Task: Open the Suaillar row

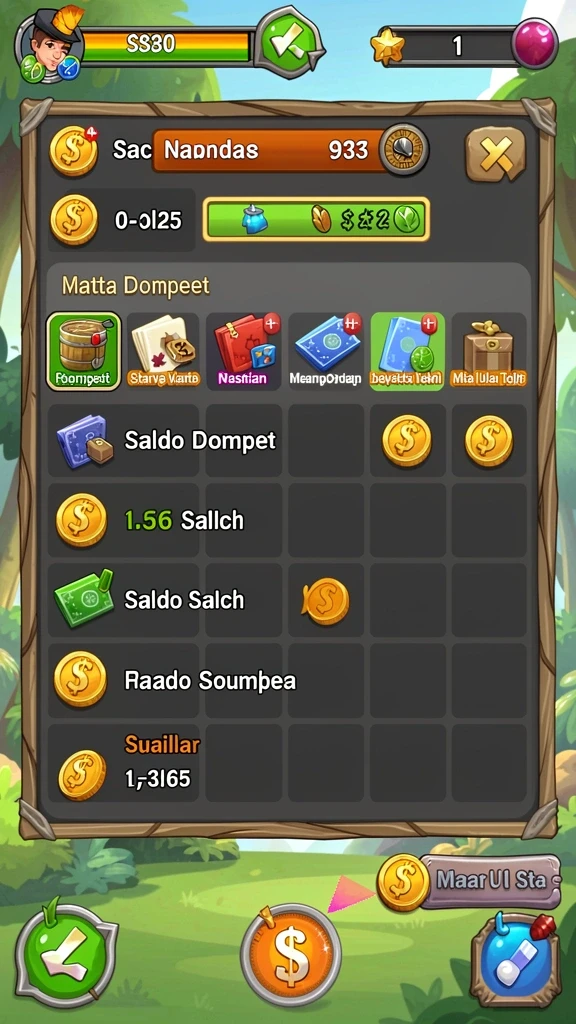Action: click(x=287, y=763)
